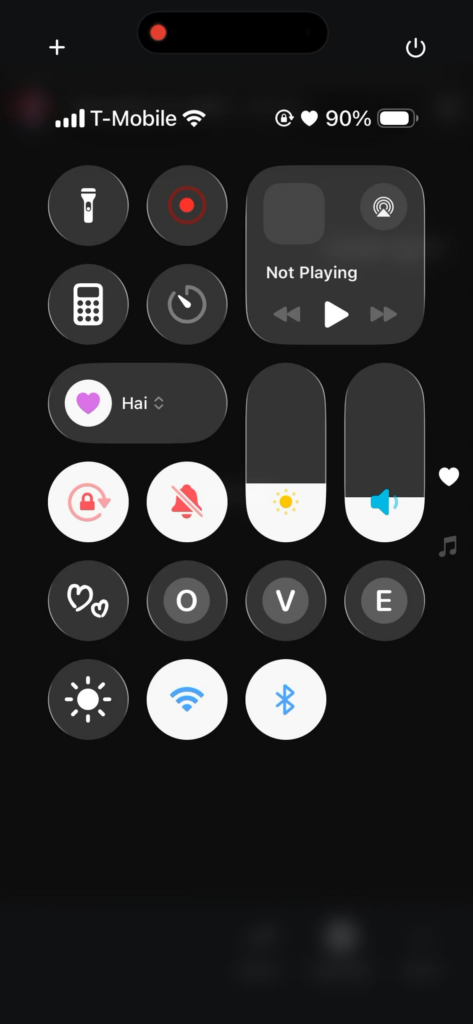Screen dimensions: 473x1024
Task: Stop the screen recording
Action: 187,206
